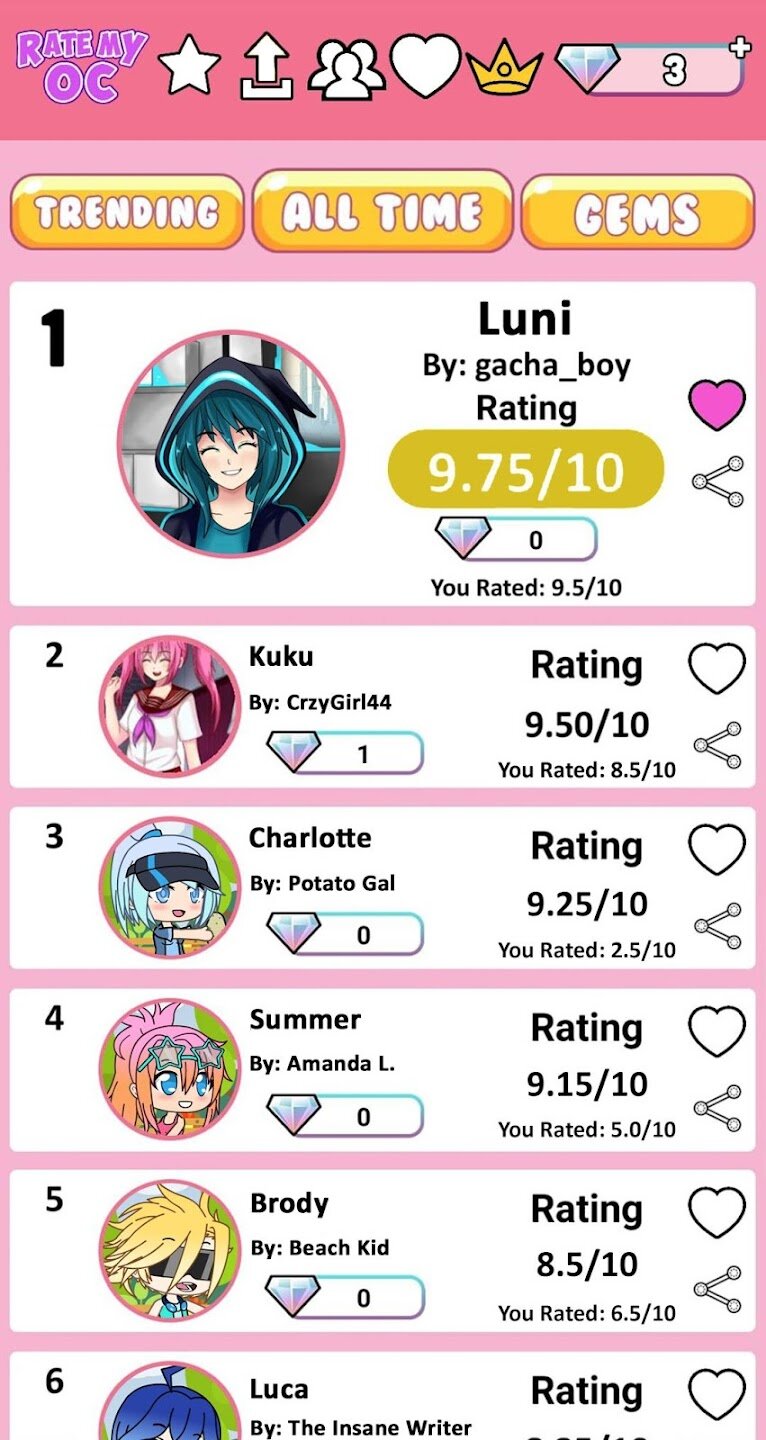Share Kuku by CrzyGirl44
This screenshot has width=766, height=1440.
(718, 745)
